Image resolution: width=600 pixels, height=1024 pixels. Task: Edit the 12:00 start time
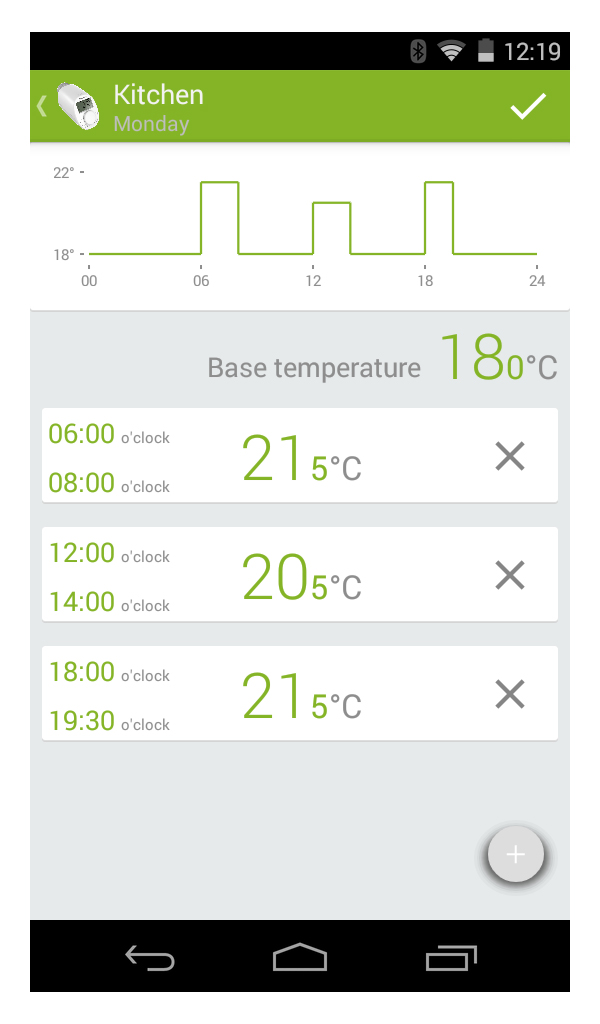(82, 553)
